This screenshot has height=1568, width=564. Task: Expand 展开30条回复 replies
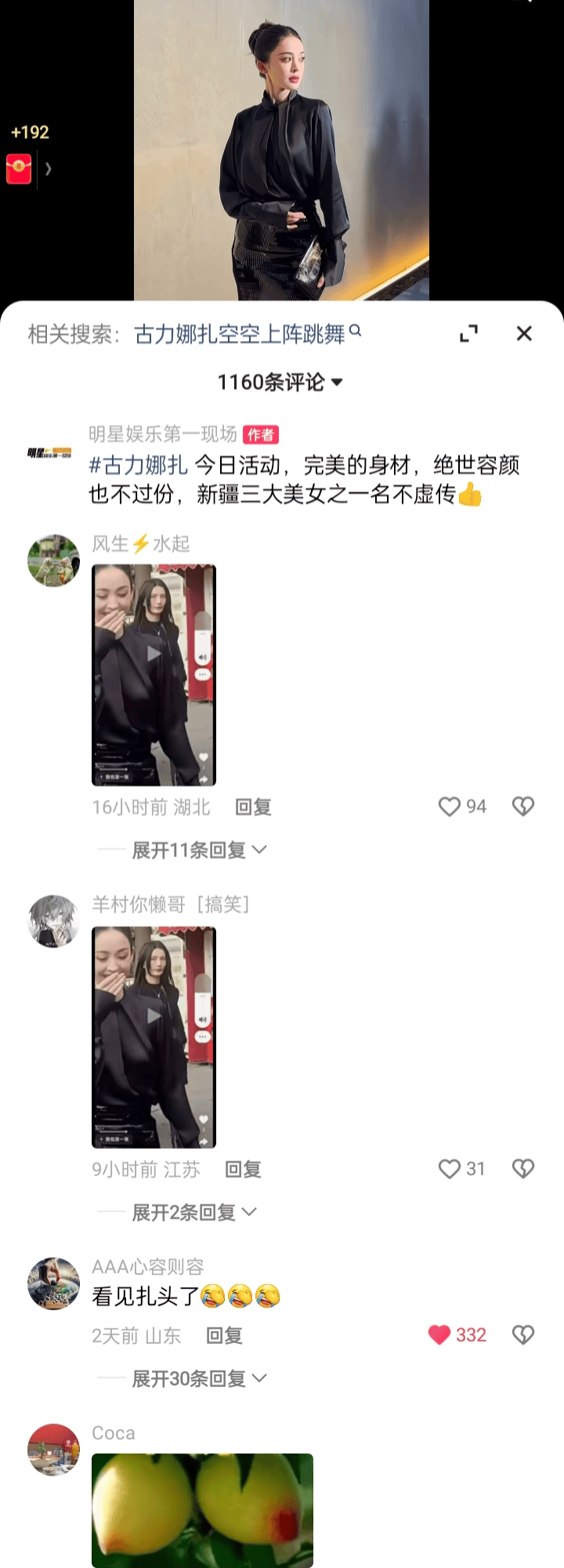[x=198, y=1378]
